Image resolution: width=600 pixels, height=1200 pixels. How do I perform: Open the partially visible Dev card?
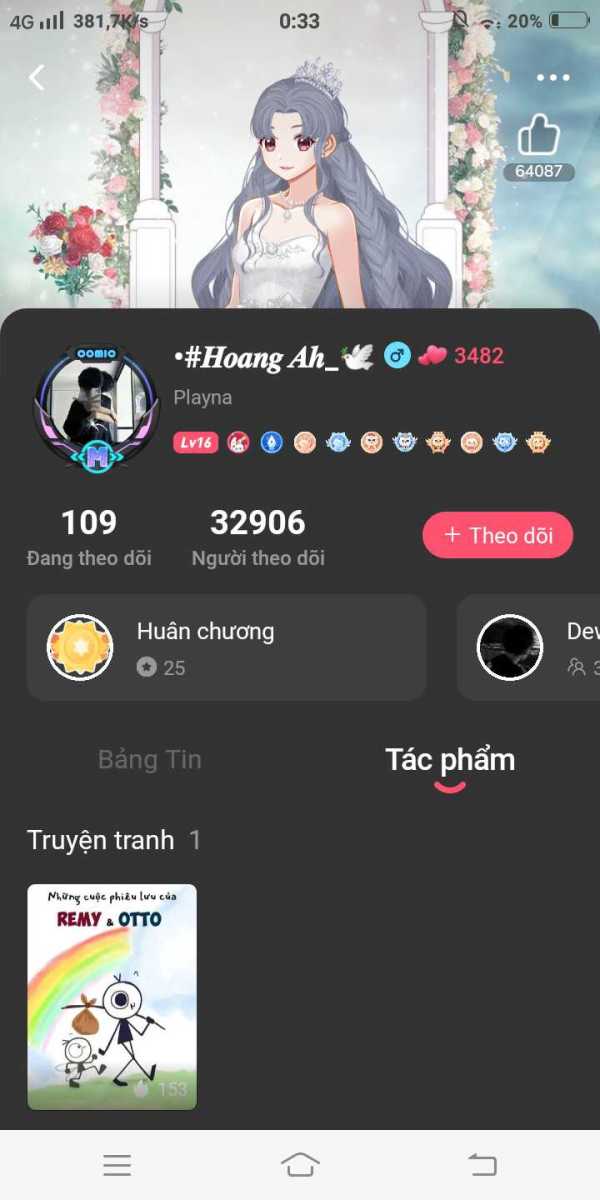(529, 647)
